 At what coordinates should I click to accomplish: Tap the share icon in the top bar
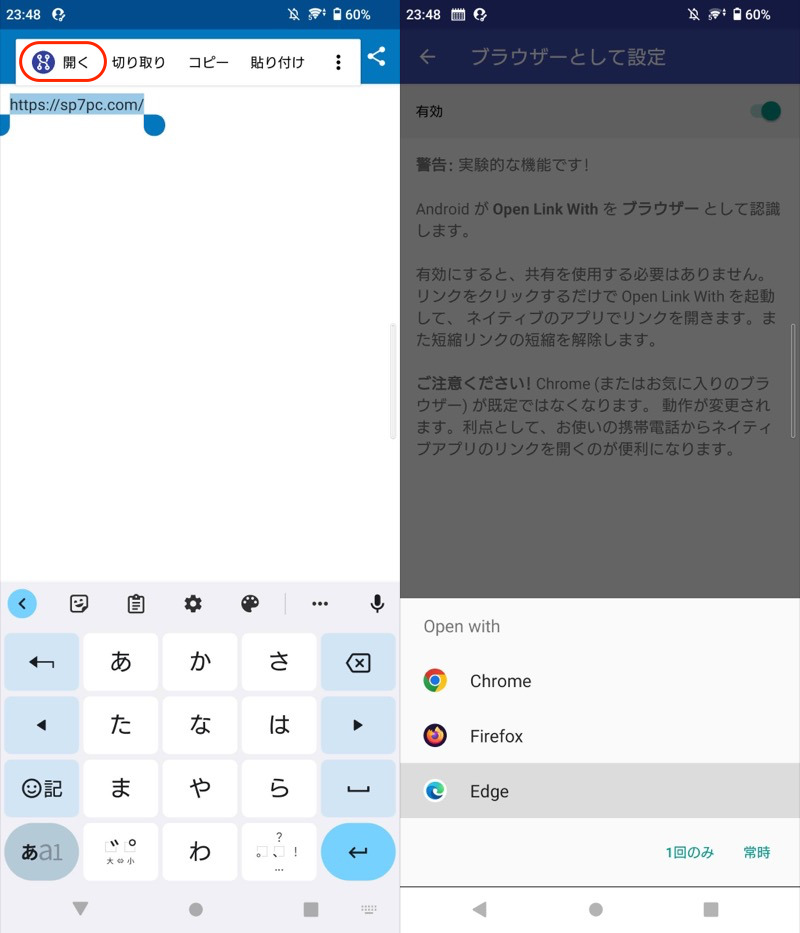click(377, 57)
